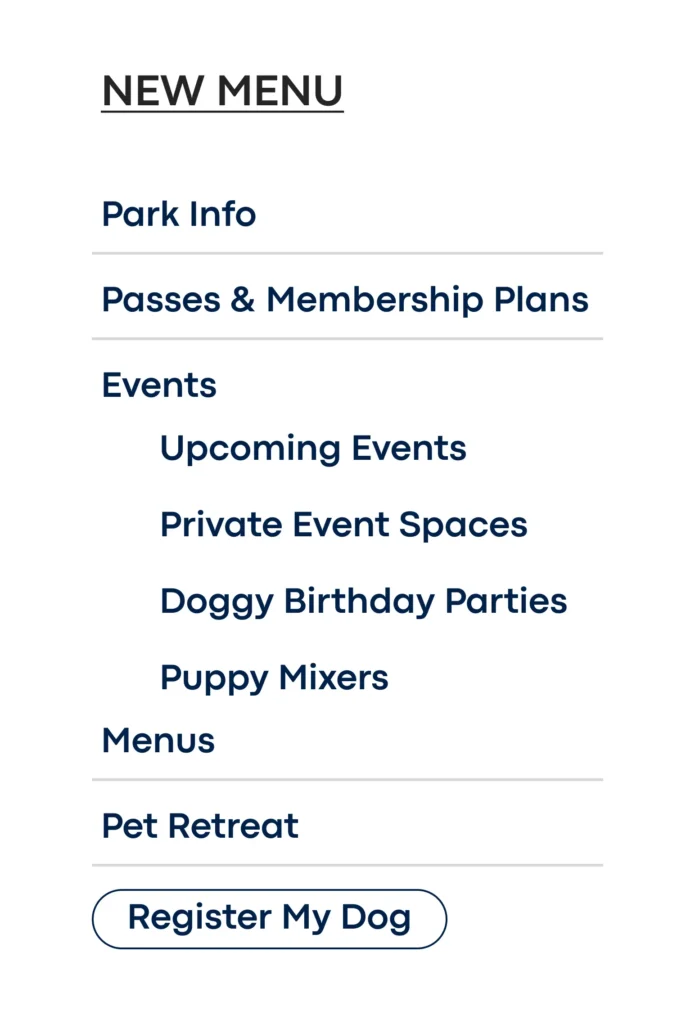The width and height of the screenshot is (695, 1024).
Task: Open the Puppy Mixers page
Action: pos(274,678)
